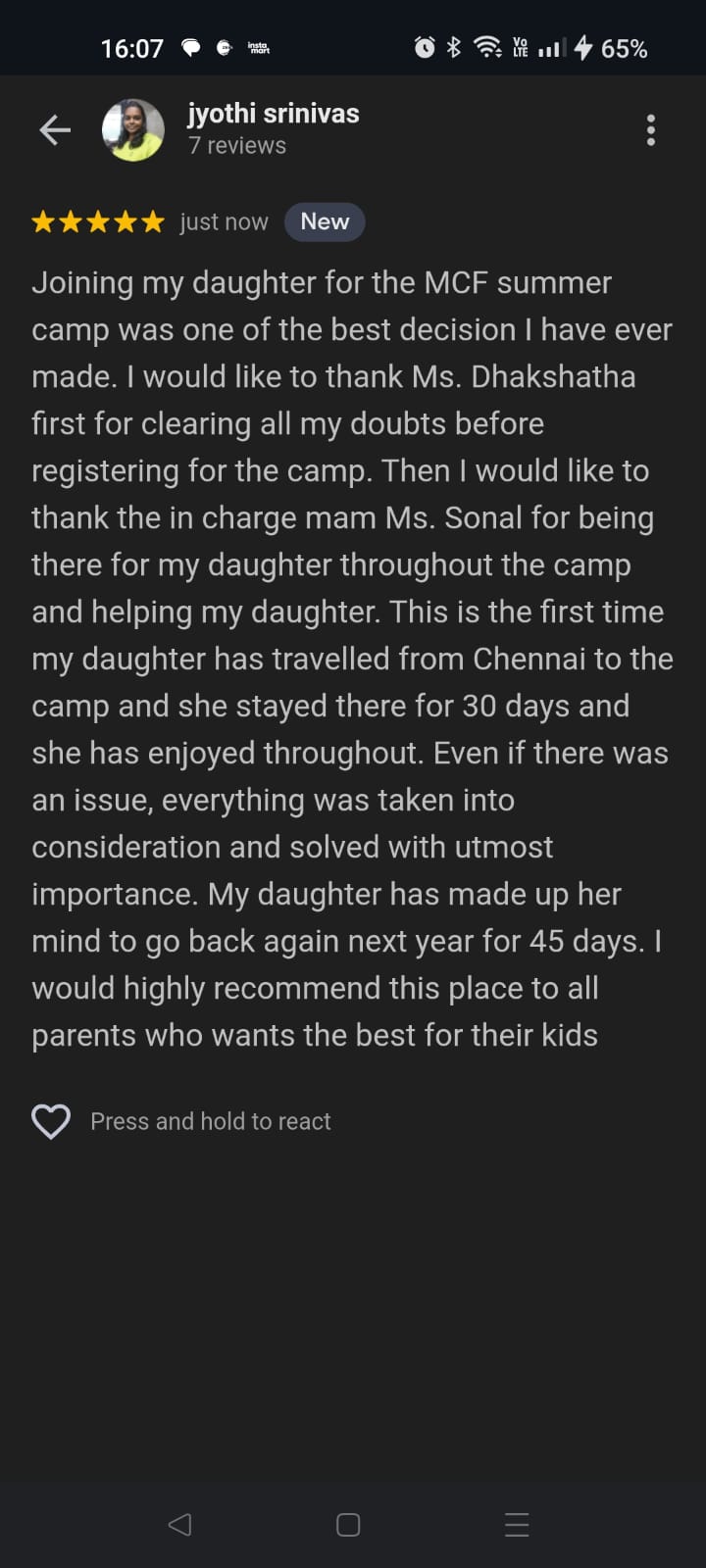Image resolution: width=706 pixels, height=1568 pixels.
Task: Tap the system back navigation button
Action: 180,1524
